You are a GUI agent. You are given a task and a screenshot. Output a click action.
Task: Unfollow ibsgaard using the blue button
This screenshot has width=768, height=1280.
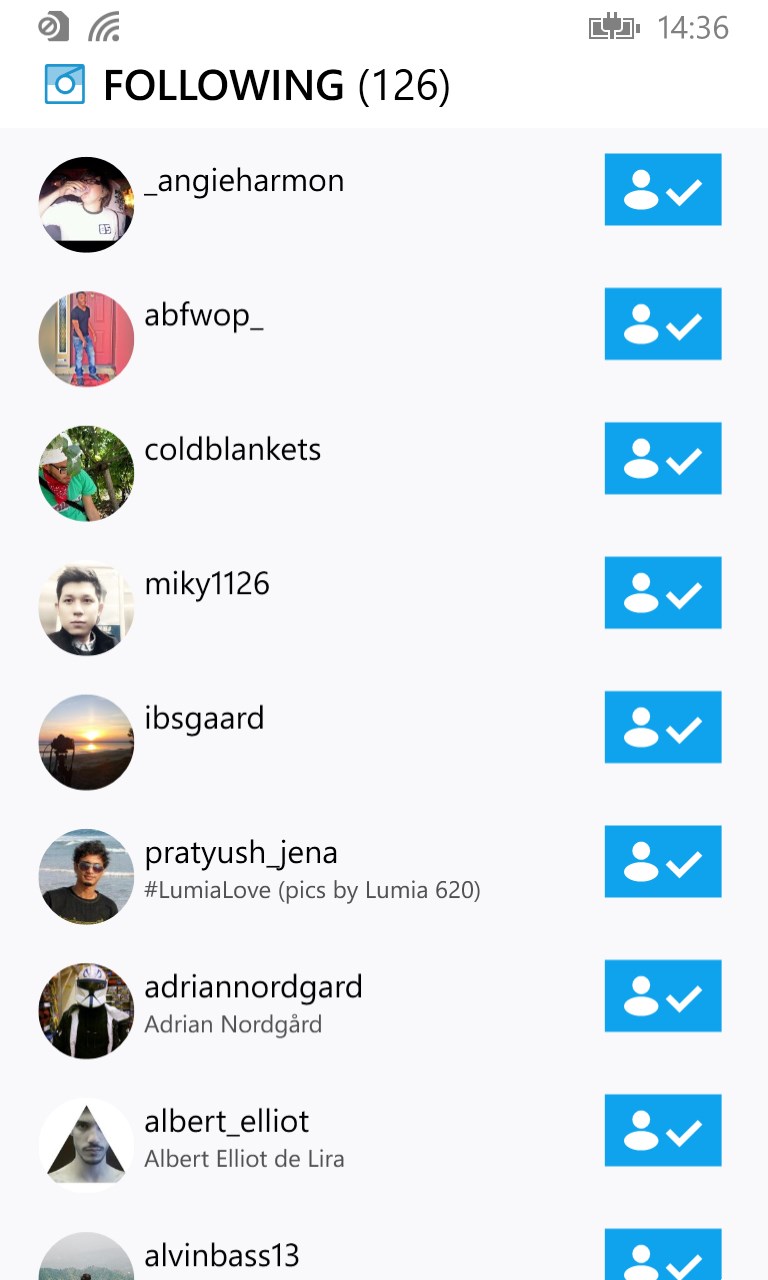(662, 727)
